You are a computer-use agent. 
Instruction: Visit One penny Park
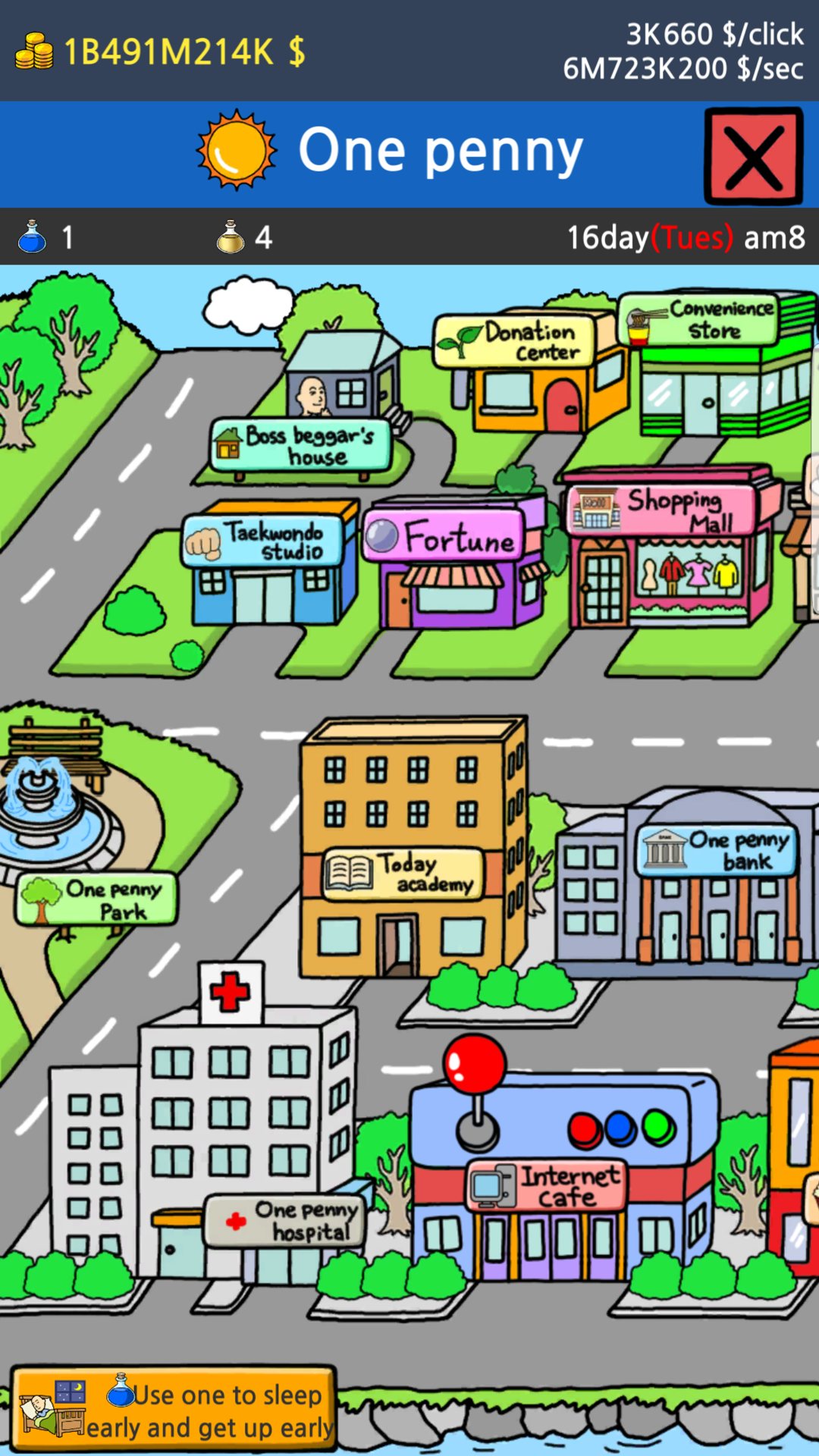pyautogui.click(x=97, y=899)
